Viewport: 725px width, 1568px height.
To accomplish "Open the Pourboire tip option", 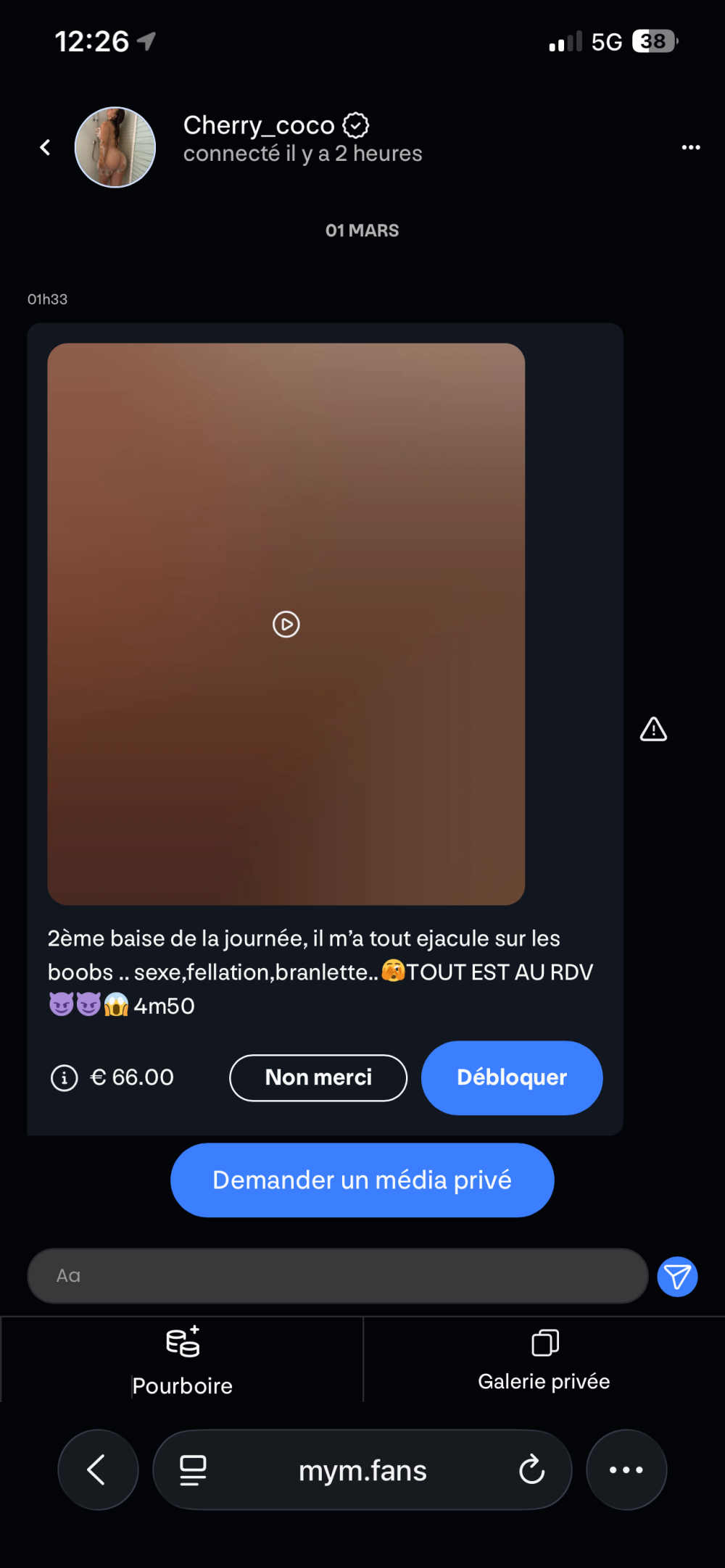I will (x=182, y=1360).
